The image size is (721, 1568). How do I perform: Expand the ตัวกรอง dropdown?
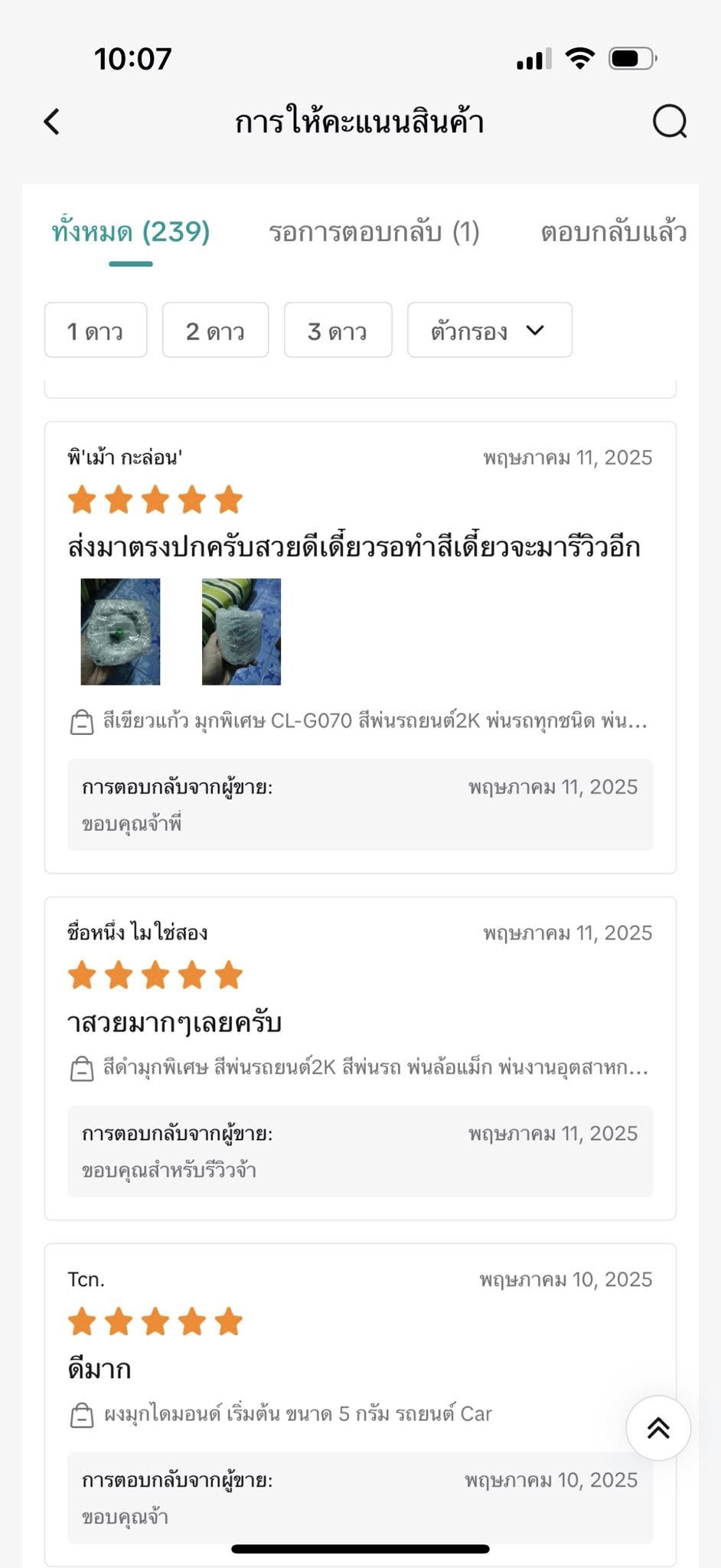click(490, 330)
